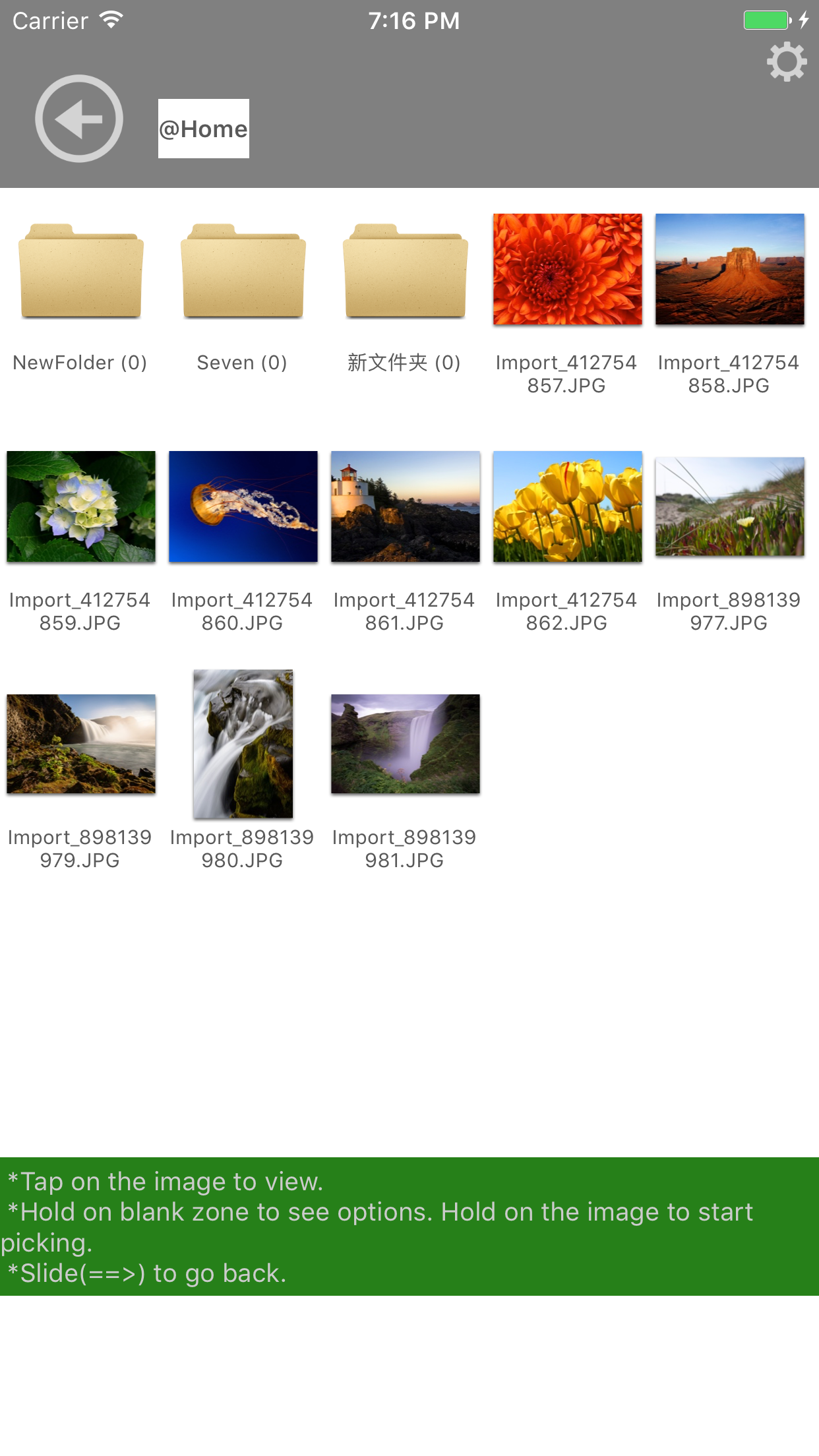
Task: Tap the battery indicator in status bar
Action: (x=766, y=20)
